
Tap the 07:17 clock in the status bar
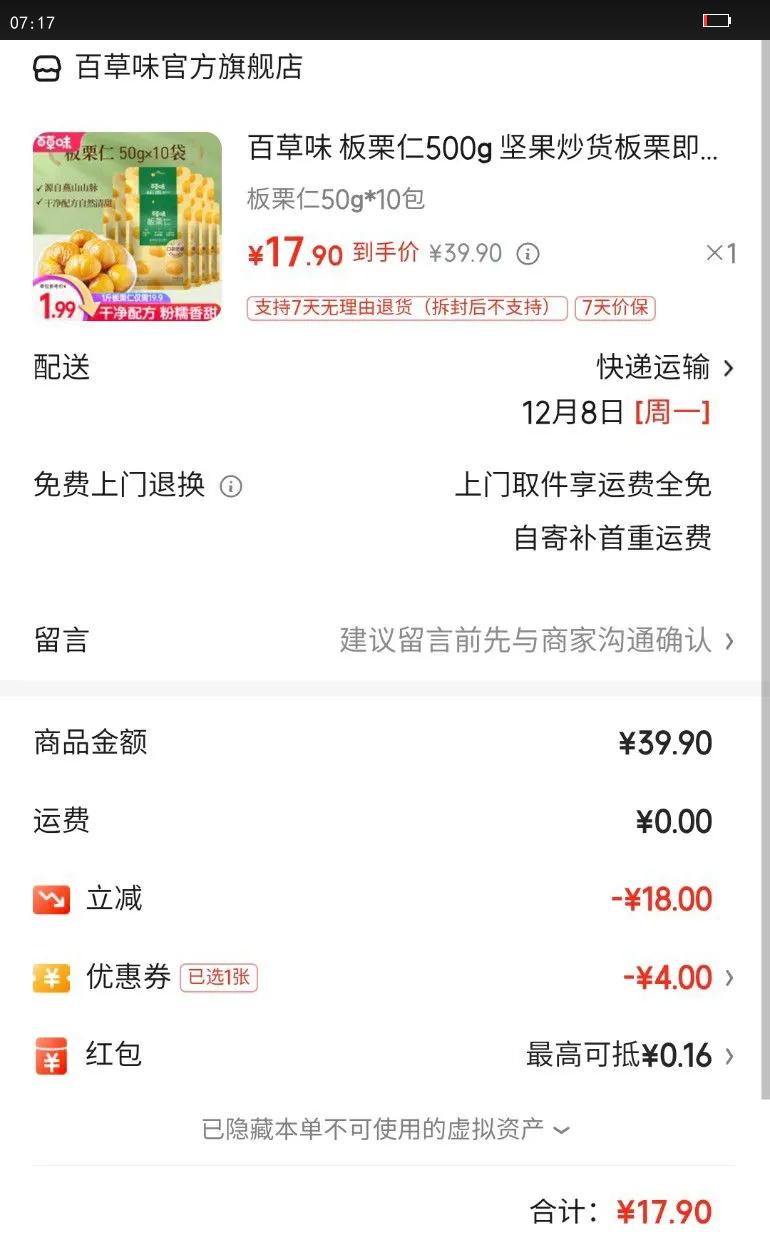click(x=32, y=18)
